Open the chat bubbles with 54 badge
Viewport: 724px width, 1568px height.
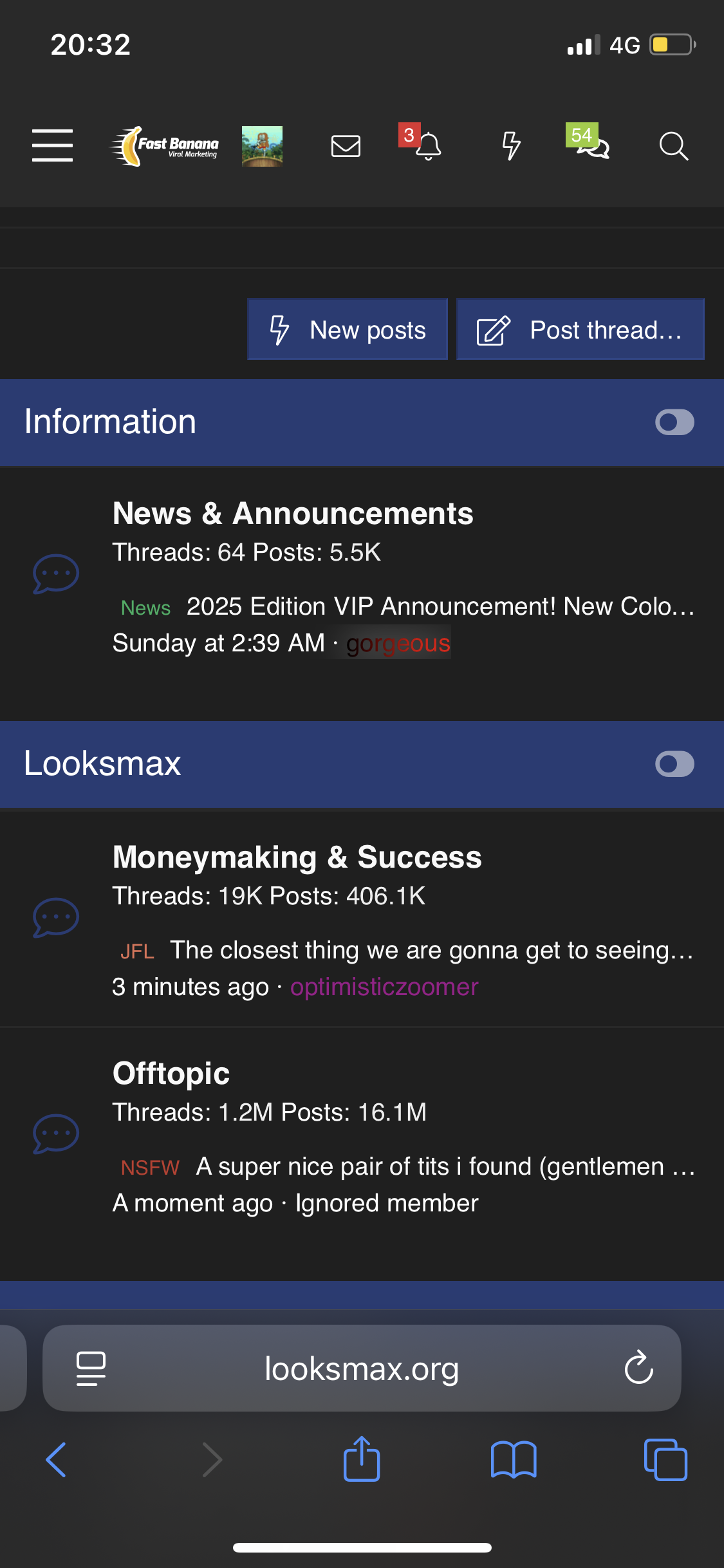[593, 146]
